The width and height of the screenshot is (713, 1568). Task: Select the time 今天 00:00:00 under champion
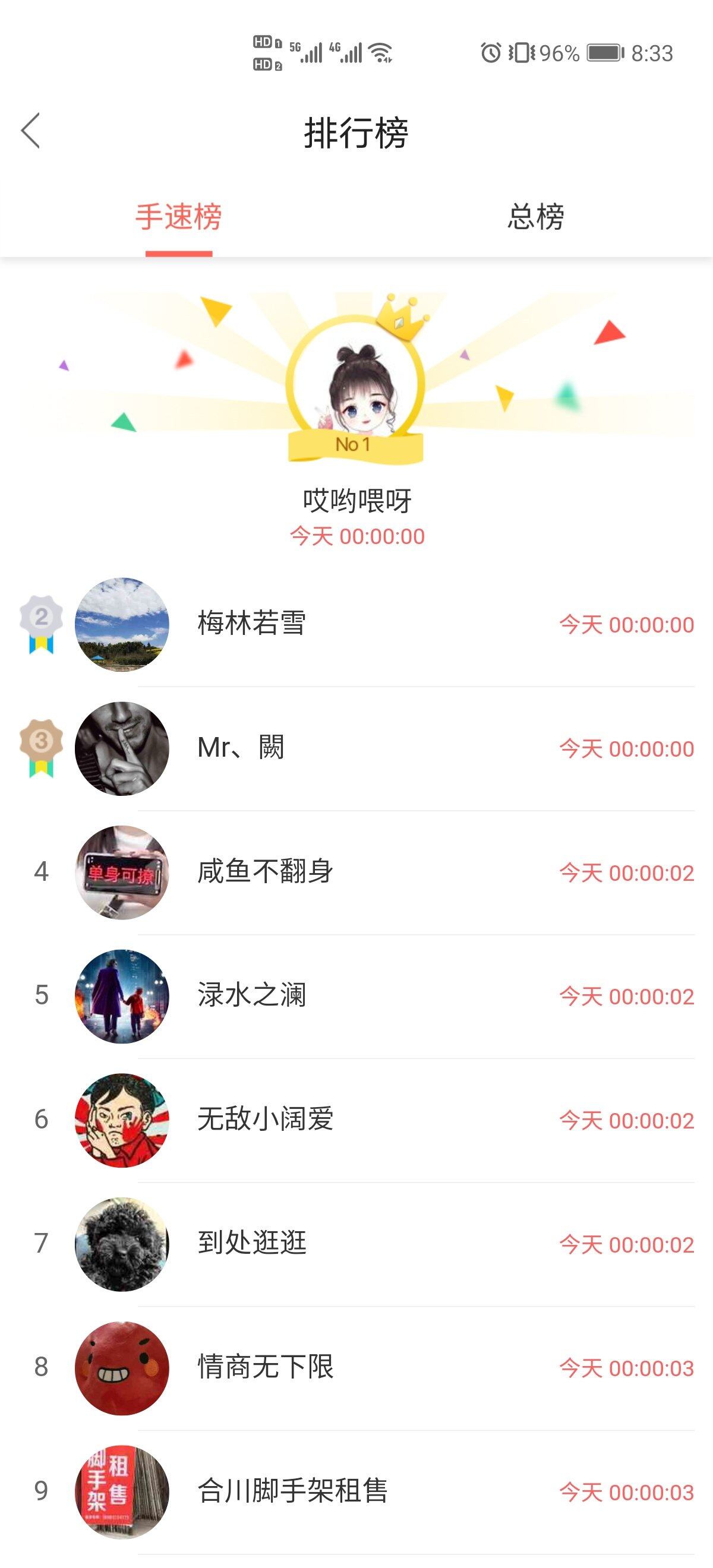coord(356,536)
